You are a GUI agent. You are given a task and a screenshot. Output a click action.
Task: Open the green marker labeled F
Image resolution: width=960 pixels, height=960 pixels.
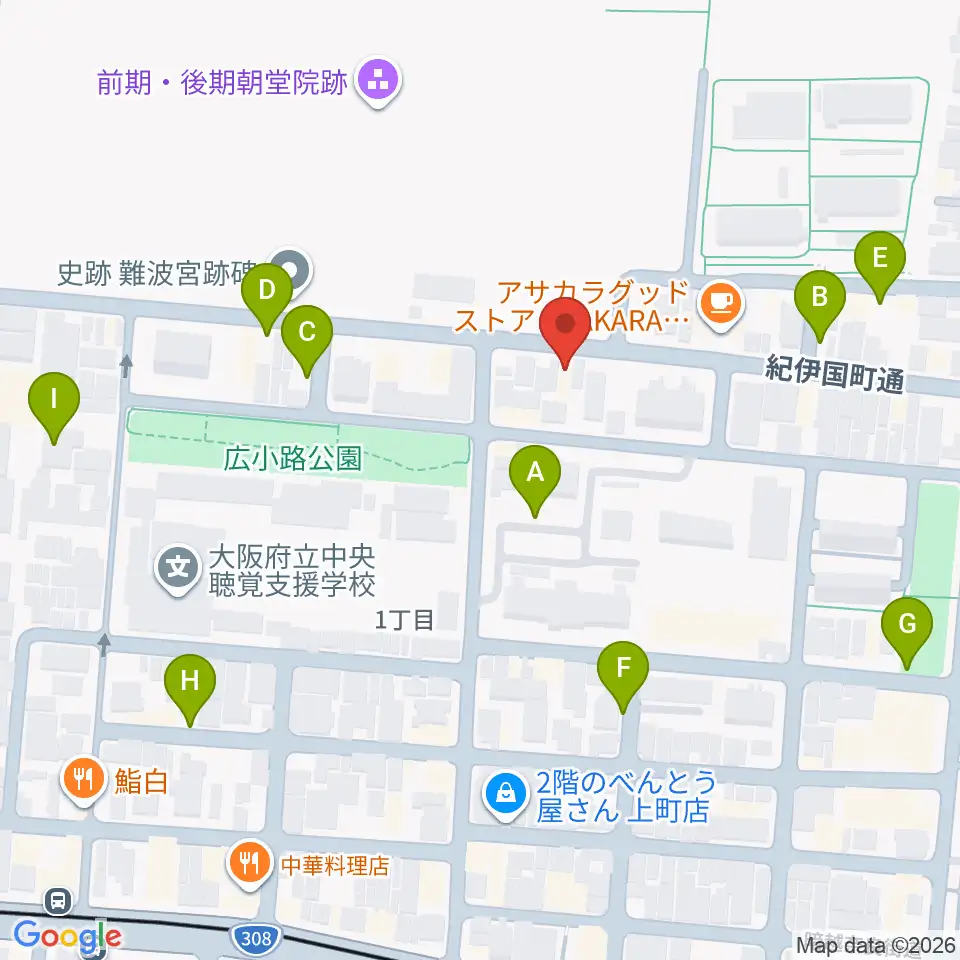coord(623,677)
